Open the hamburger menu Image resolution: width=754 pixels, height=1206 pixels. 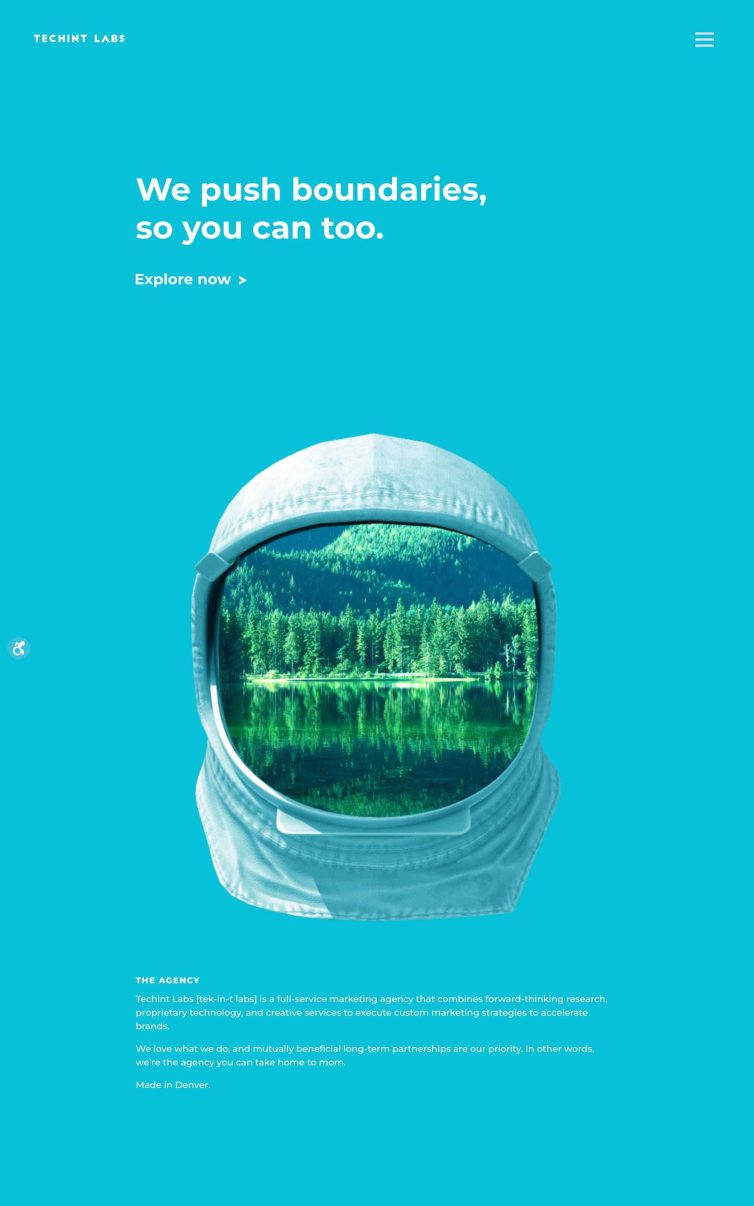704,40
